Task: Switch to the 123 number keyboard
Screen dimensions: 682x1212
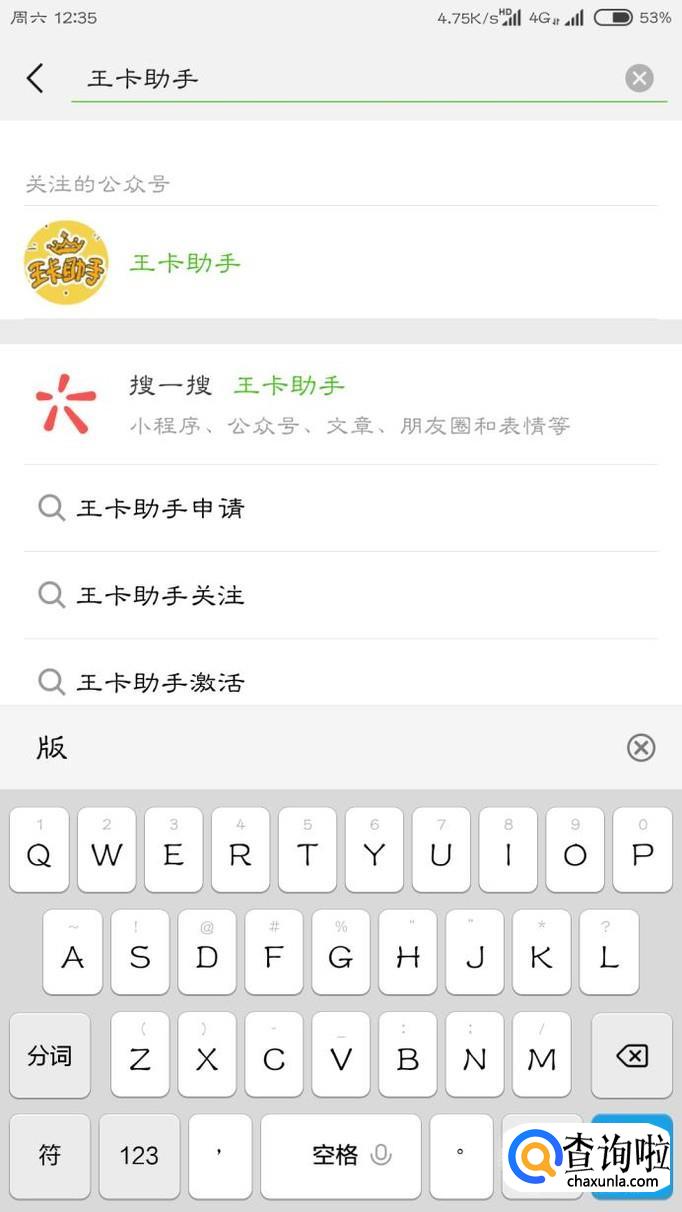Action: click(139, 1155)
